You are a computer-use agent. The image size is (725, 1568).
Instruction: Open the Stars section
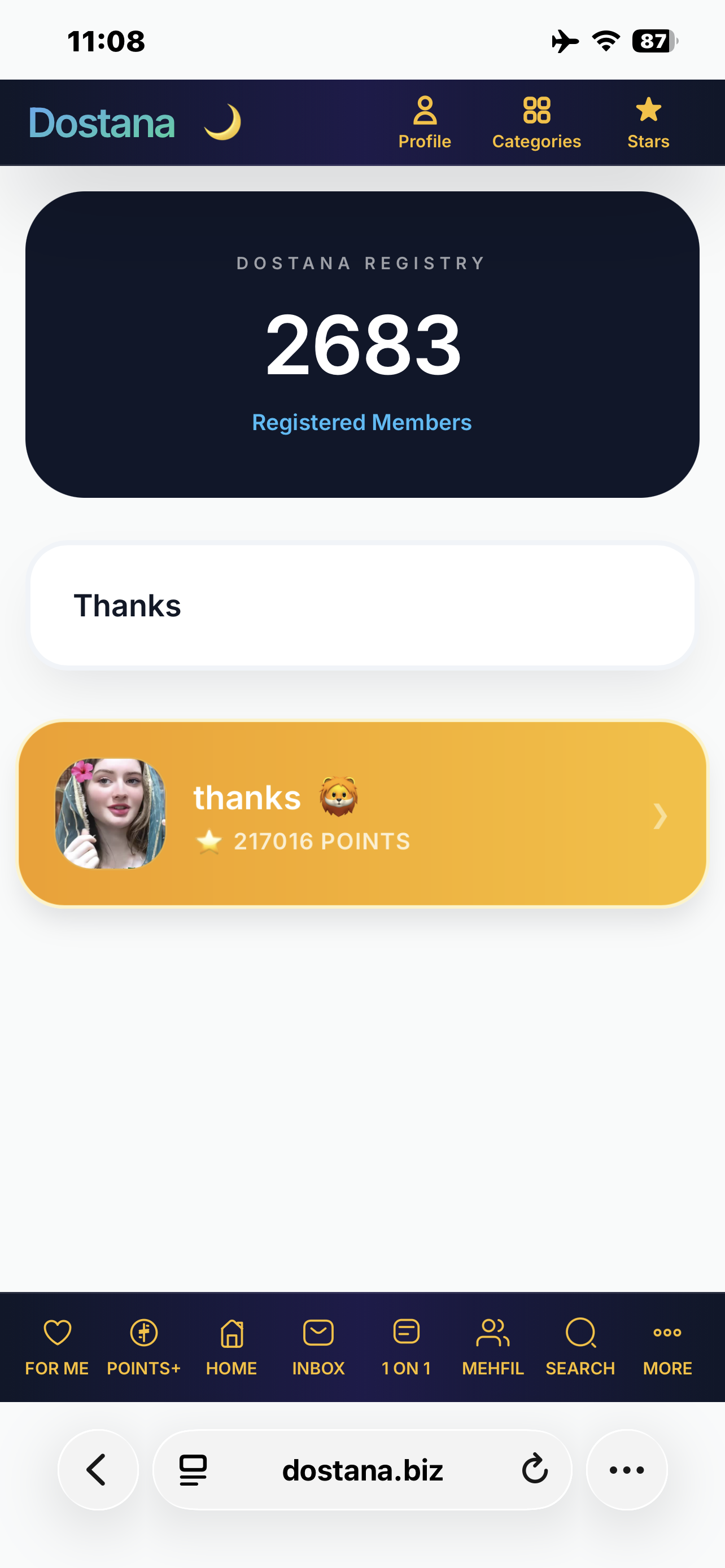tap(648, 122)
